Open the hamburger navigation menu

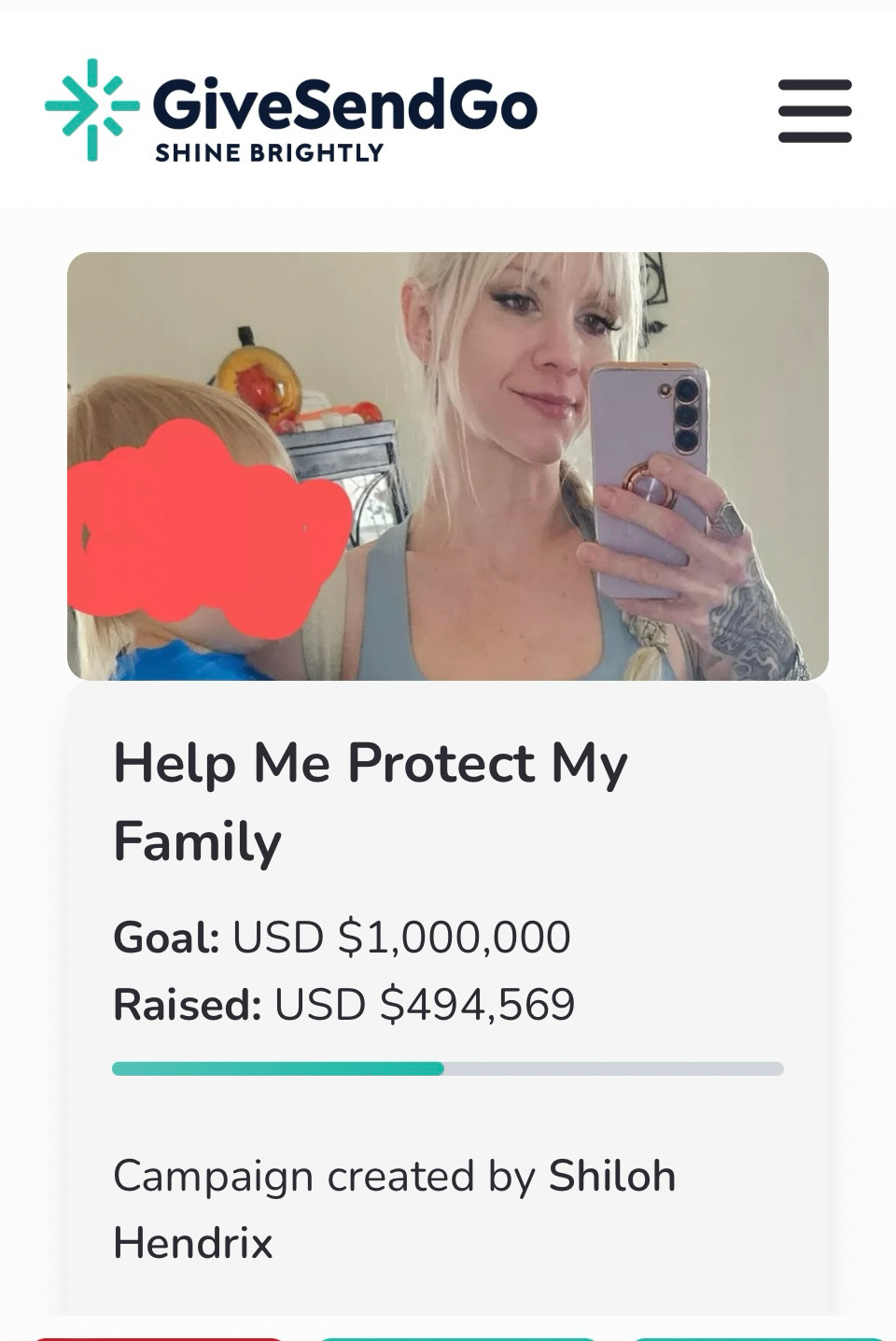815,111
